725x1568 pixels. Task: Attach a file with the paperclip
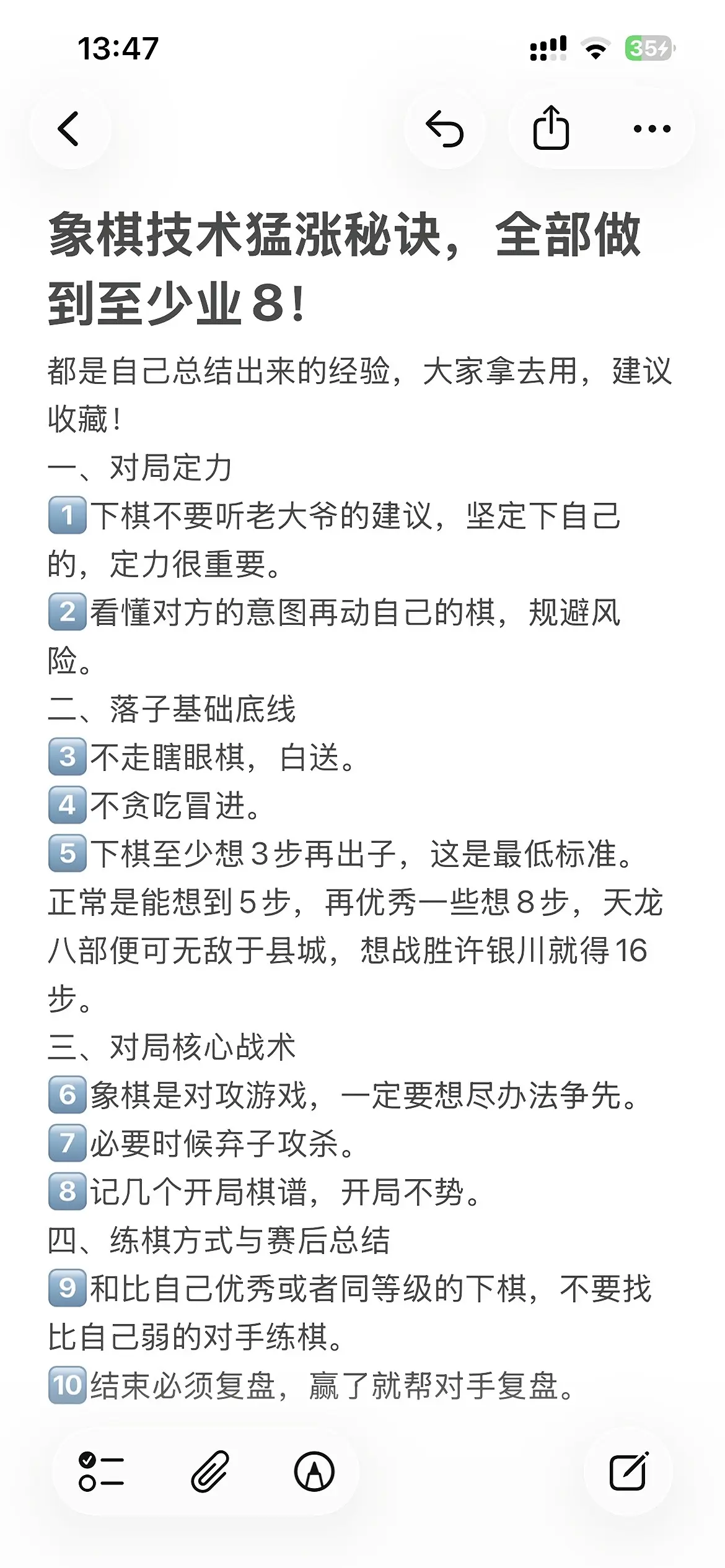pos(209,1471)
